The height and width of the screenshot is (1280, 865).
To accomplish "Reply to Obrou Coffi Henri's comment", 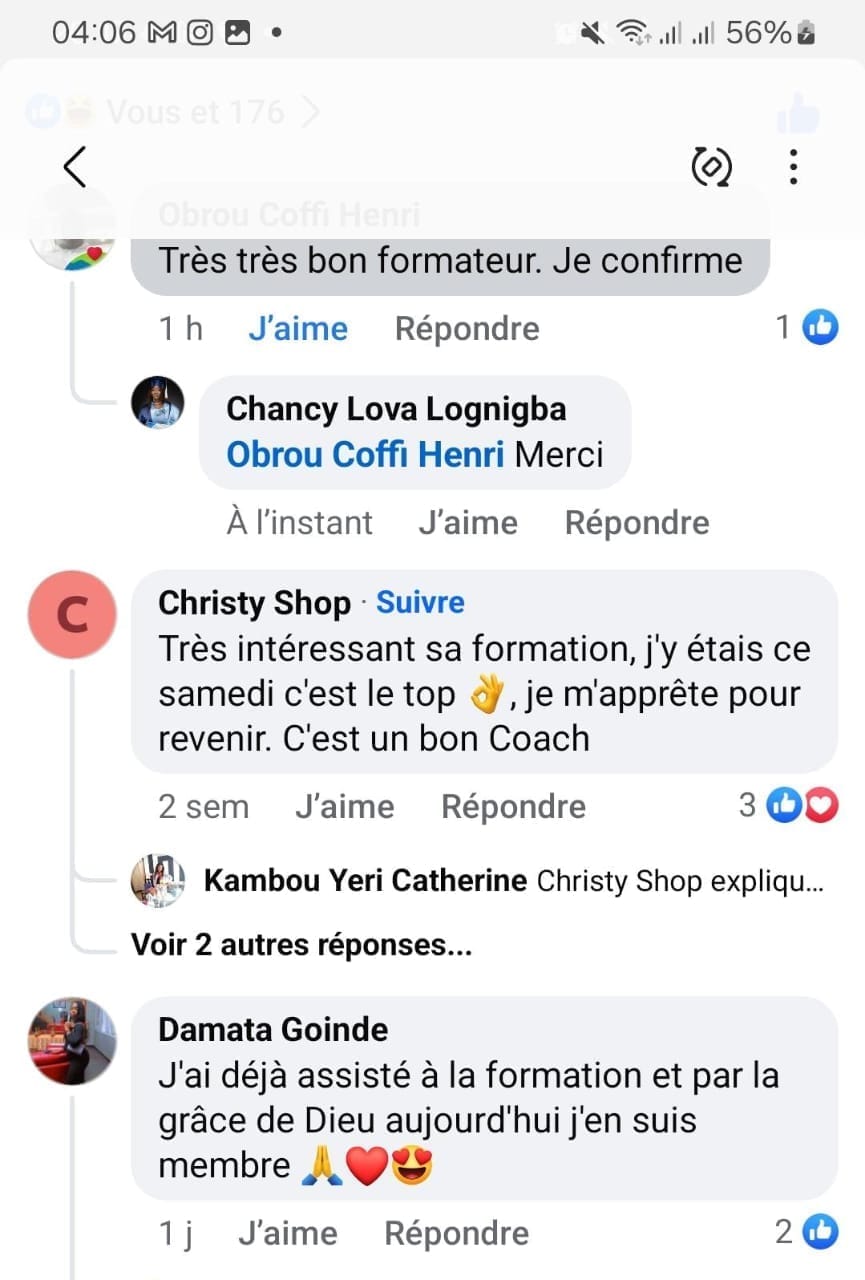I will tap(467, 329).
